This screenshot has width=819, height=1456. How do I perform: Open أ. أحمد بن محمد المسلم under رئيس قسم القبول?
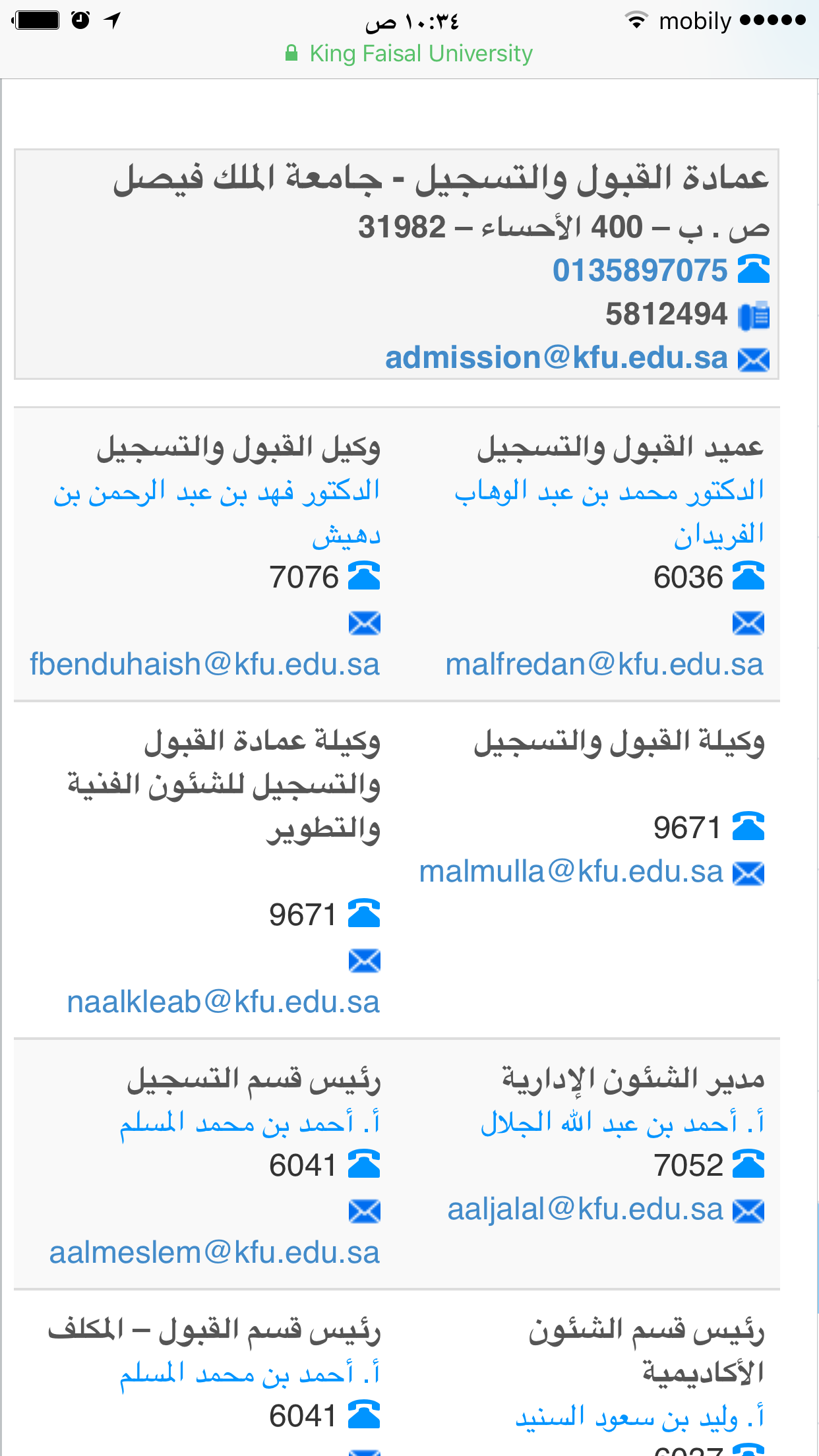point(250,1374)
